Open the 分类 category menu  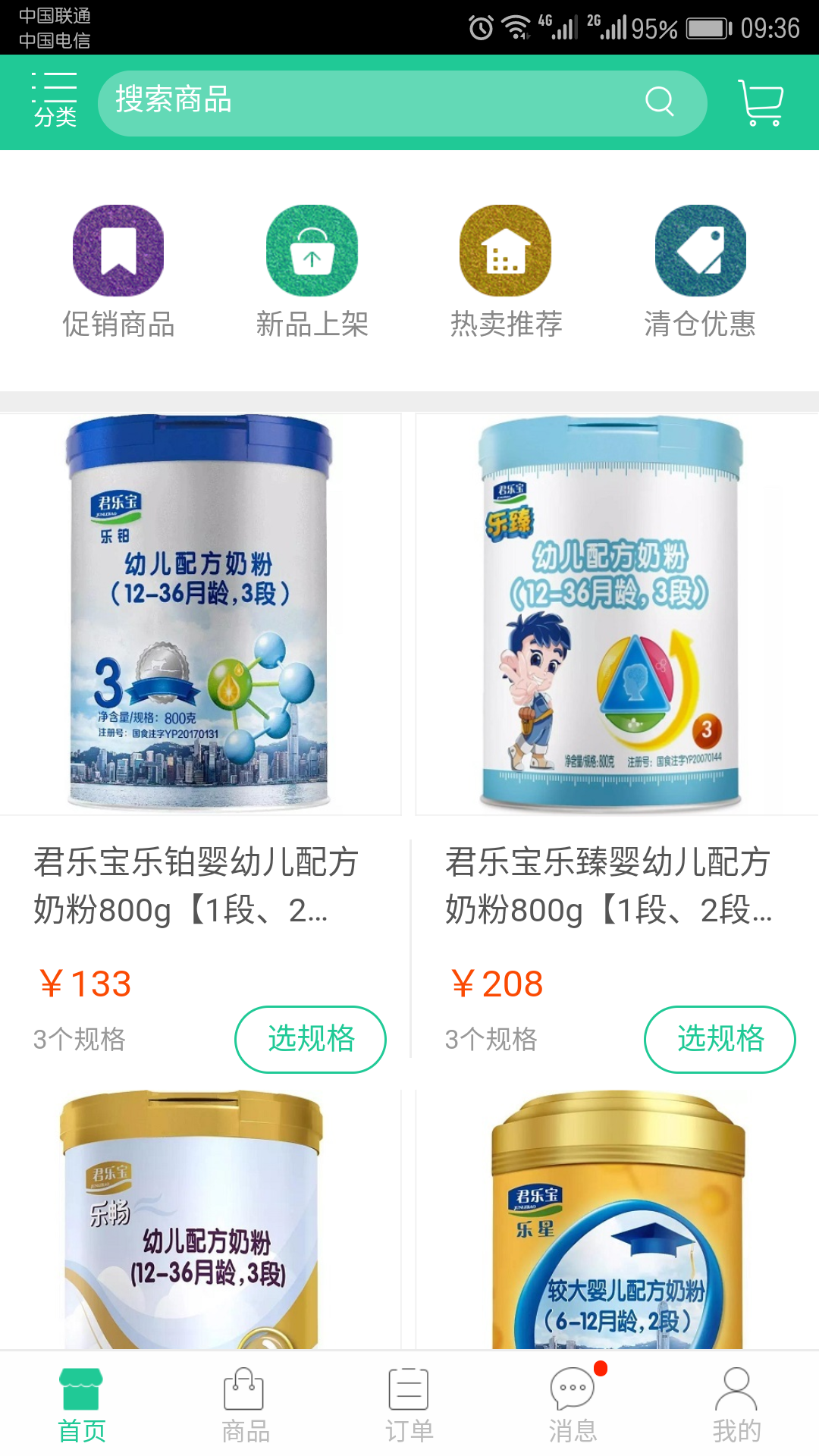point(55,101)
